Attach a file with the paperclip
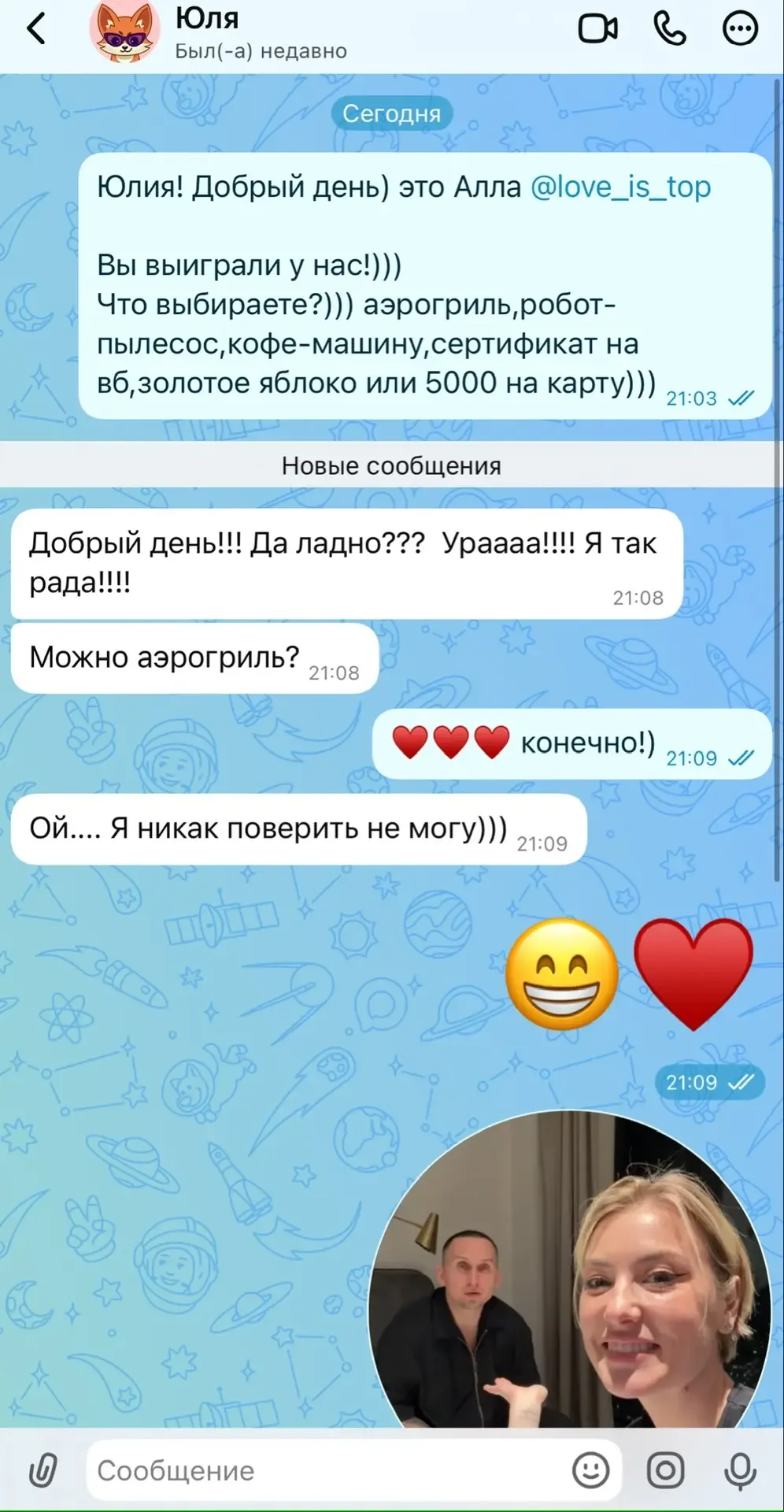This screenshot has height=1512, width=784. [x=43, y=1470]
